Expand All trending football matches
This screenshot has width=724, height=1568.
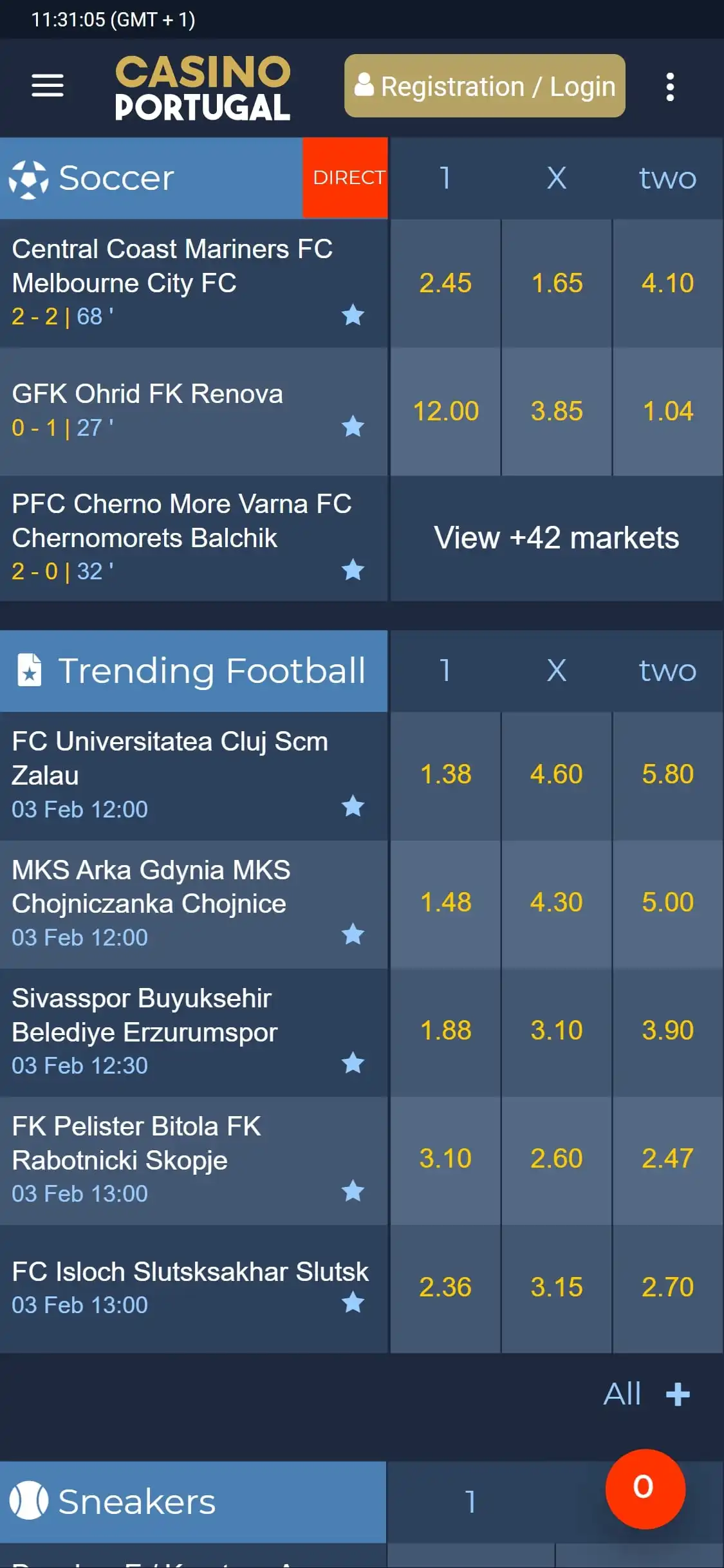click(645, 1395)
